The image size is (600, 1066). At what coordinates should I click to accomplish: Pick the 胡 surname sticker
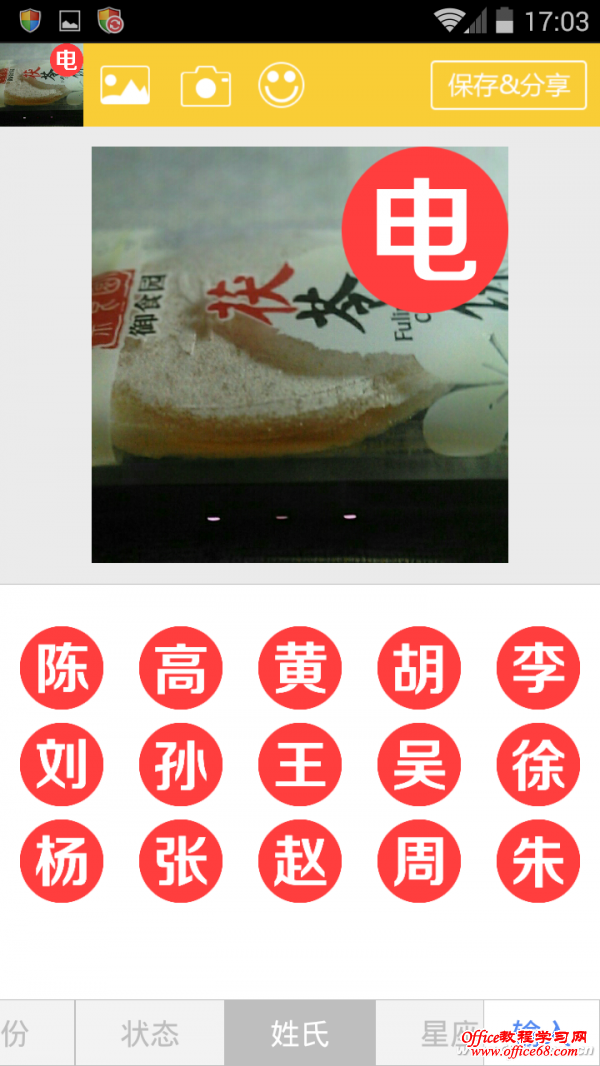click(x=419, y=668)
